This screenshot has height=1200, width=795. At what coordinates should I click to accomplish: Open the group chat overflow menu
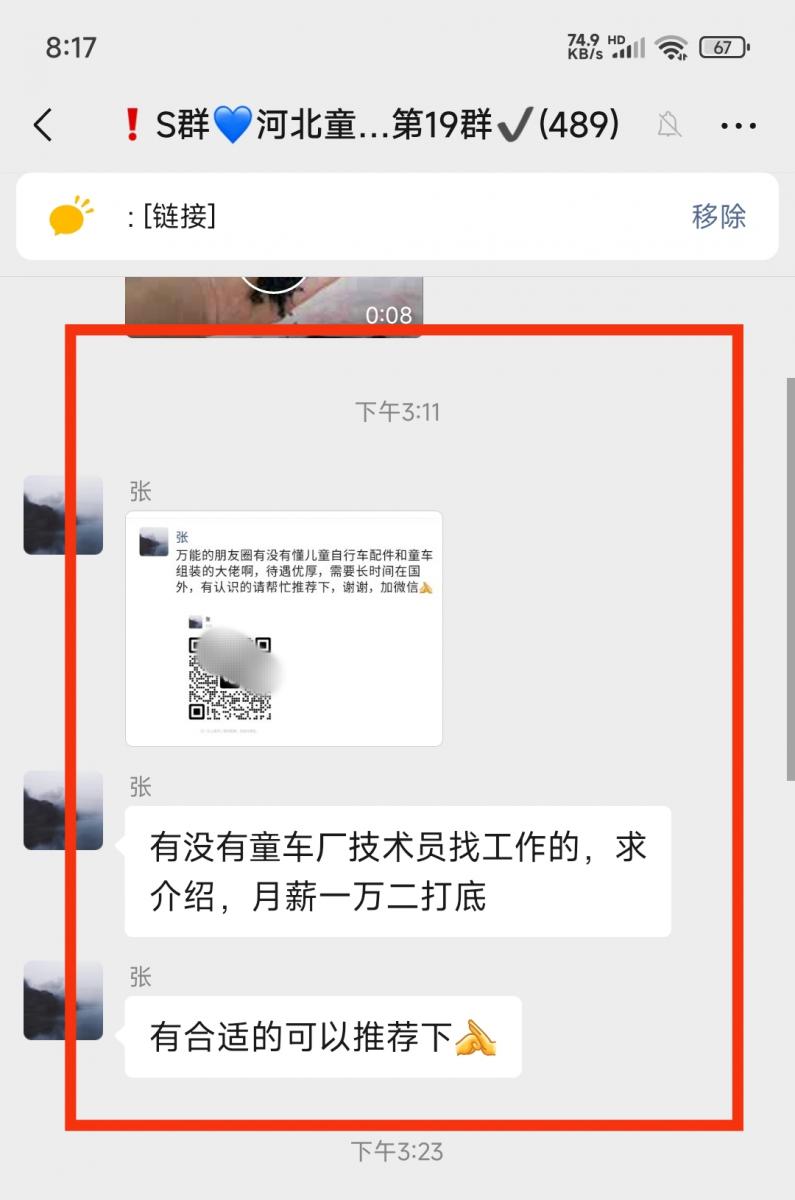pyautogui.click(x=738, y=126)
